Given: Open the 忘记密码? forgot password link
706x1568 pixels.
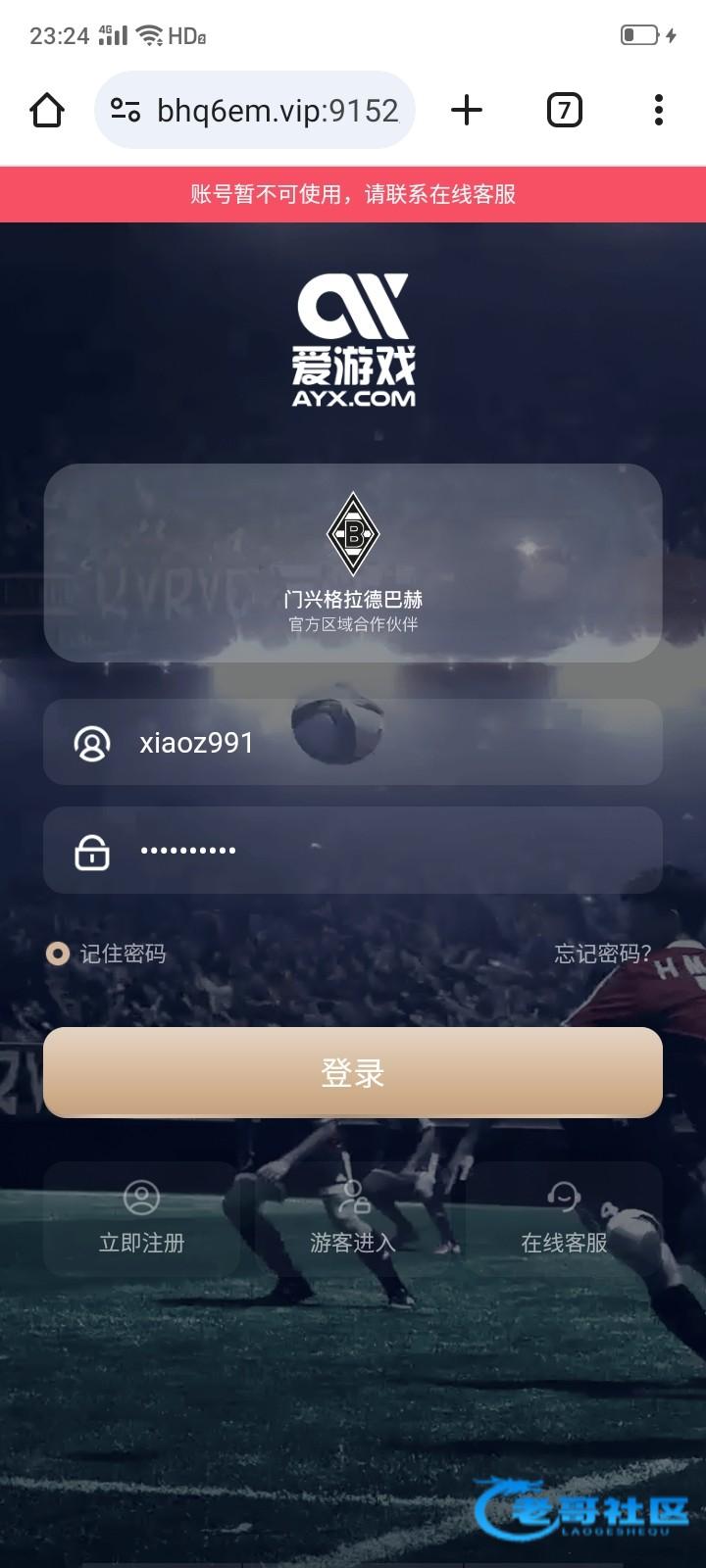Looking at the screenshot, I should point(602,954).
